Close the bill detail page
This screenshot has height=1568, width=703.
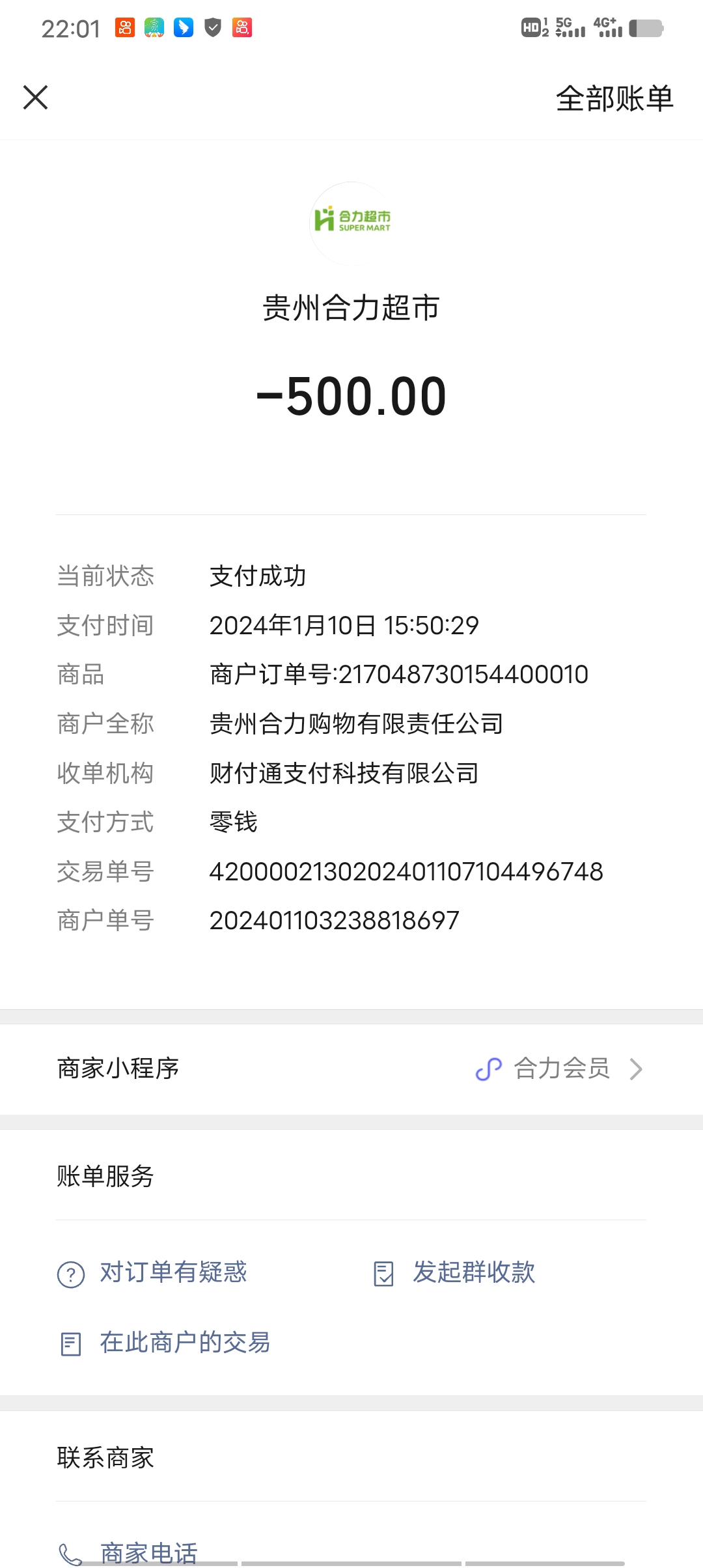(35, 98)
